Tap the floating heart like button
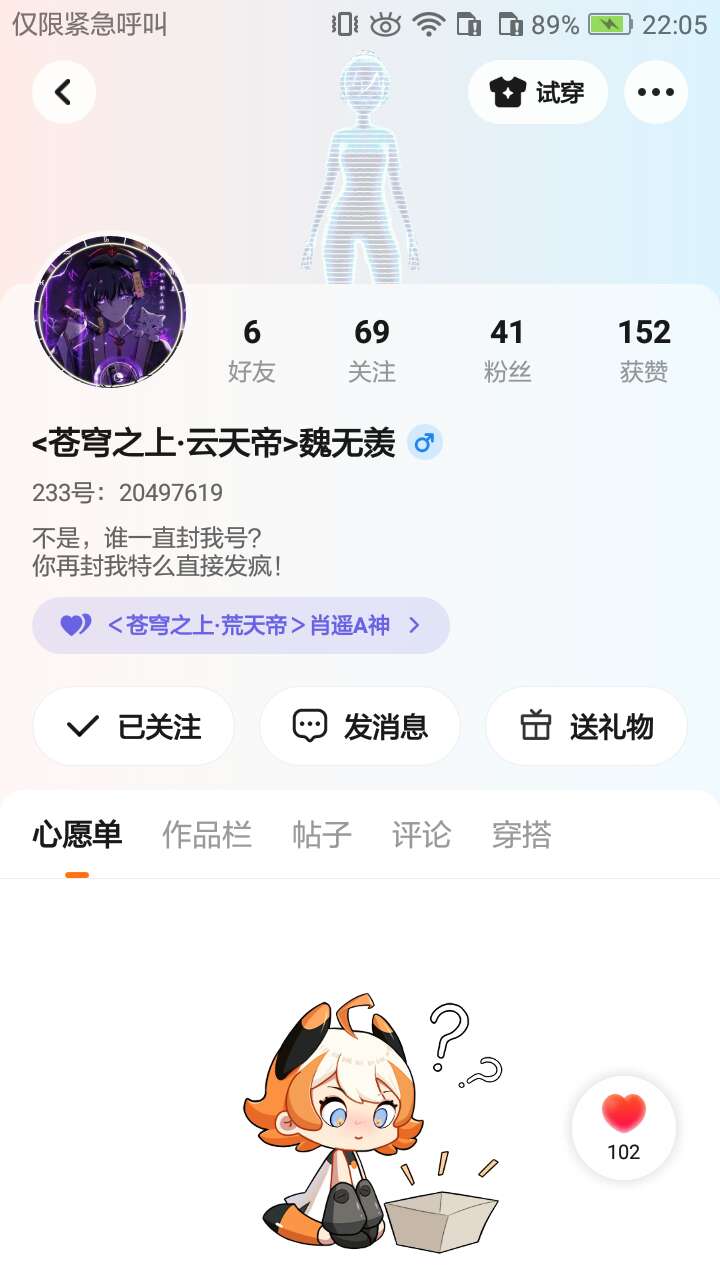720x1280 pixels. (624, 1127)
